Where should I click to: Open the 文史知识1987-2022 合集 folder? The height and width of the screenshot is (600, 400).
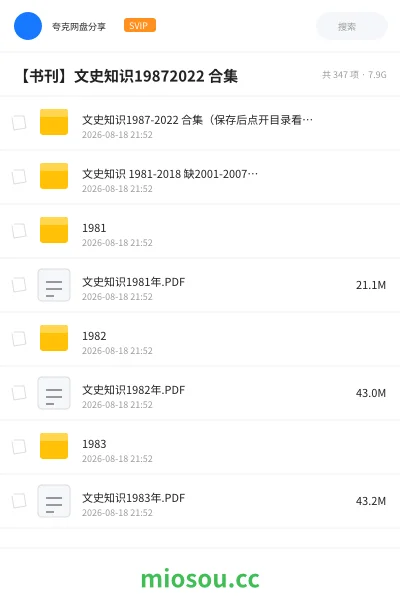200,123
